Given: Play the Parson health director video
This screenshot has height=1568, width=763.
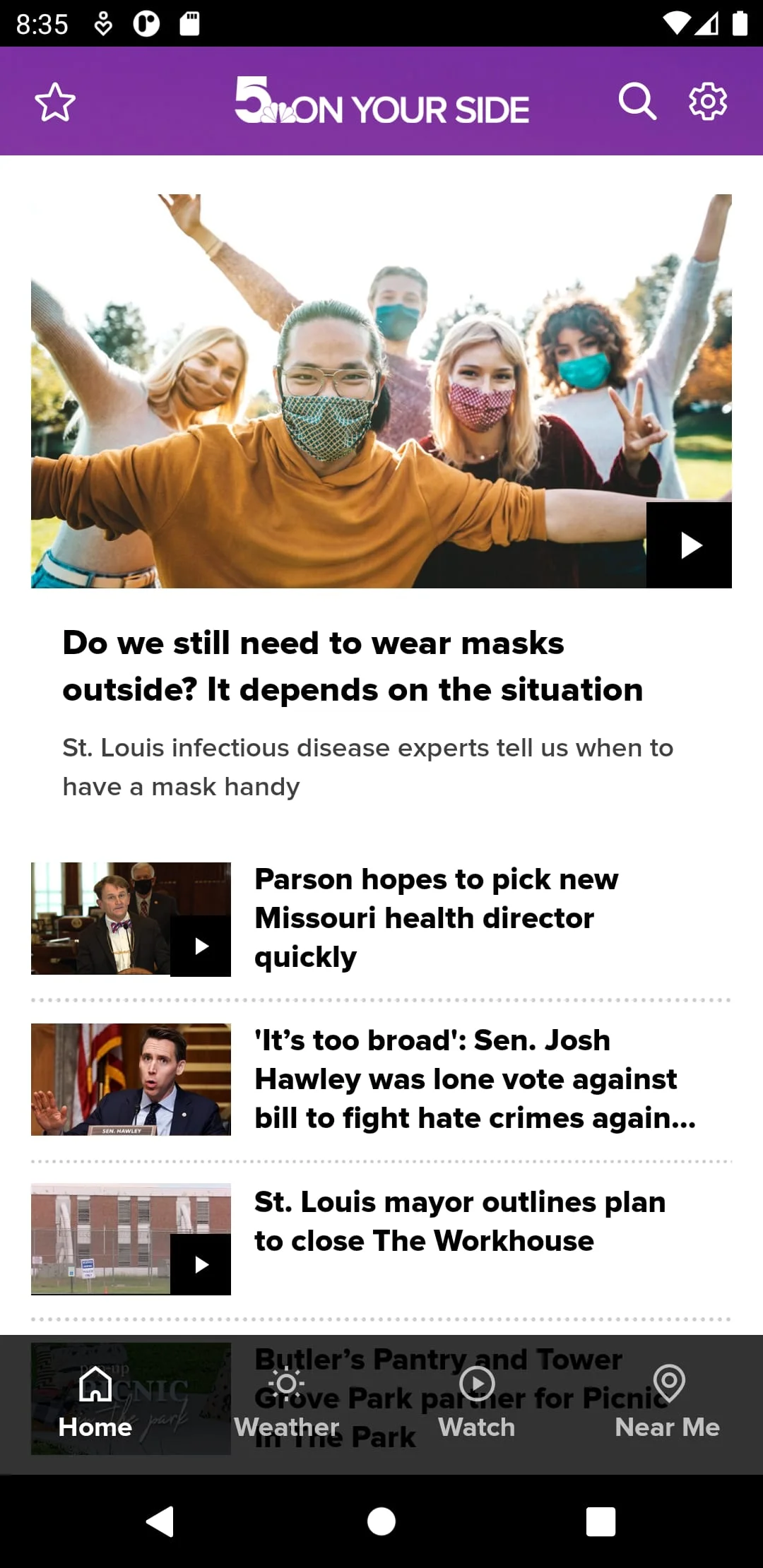Looking at the screenshot, I should [x=201, y=946].
